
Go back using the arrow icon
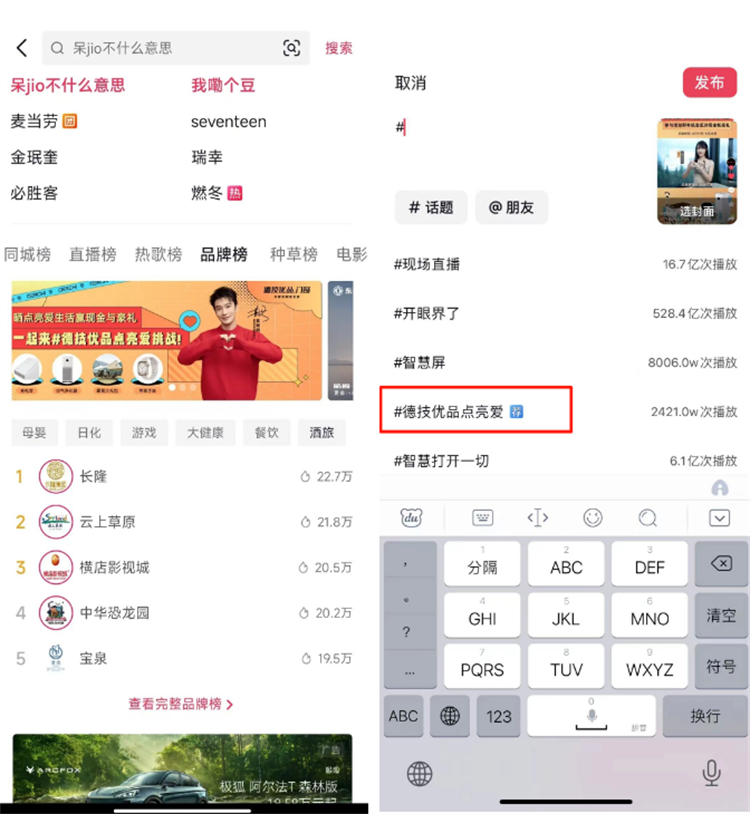(21, 48)
